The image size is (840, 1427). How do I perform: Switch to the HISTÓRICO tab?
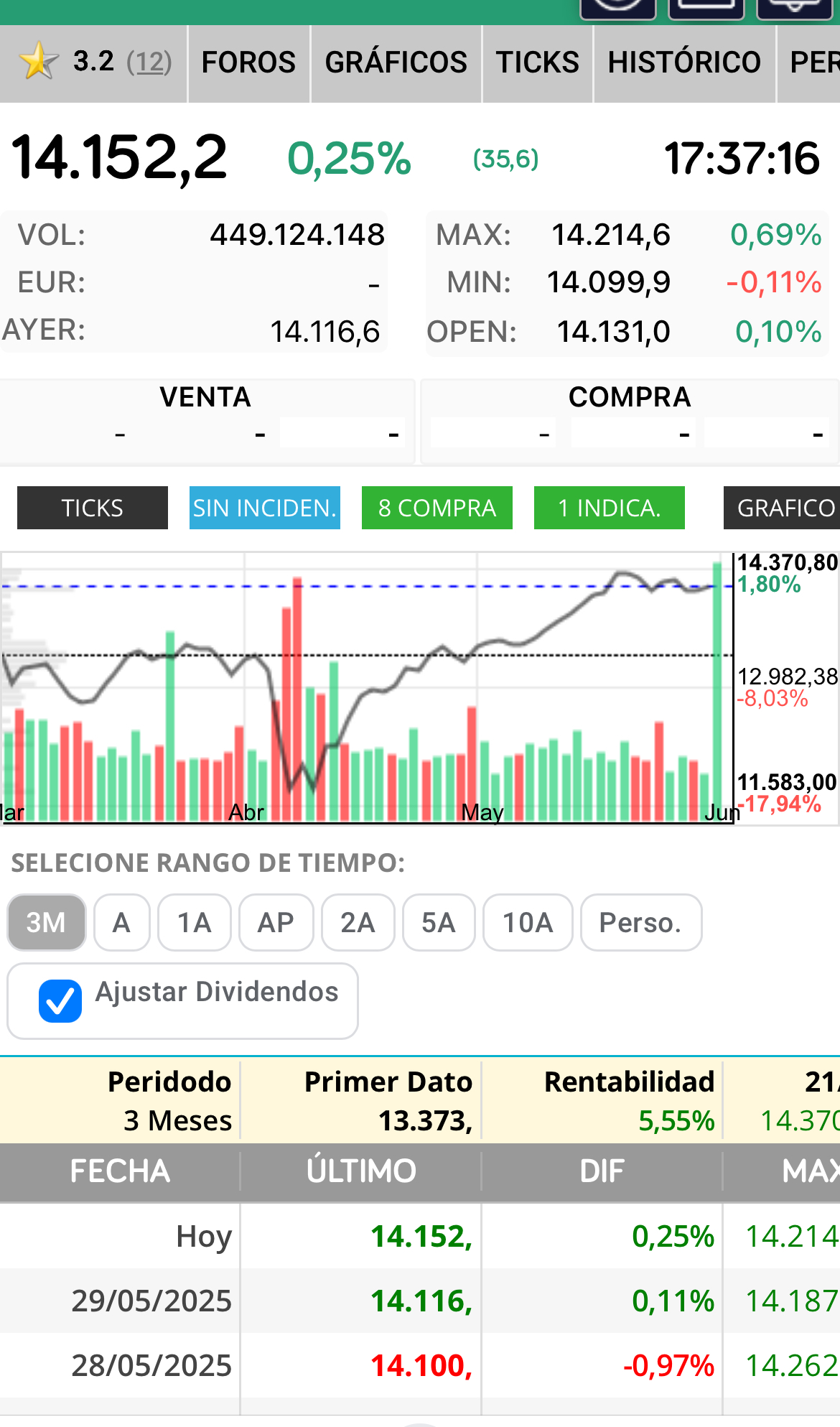click(684, 63)
